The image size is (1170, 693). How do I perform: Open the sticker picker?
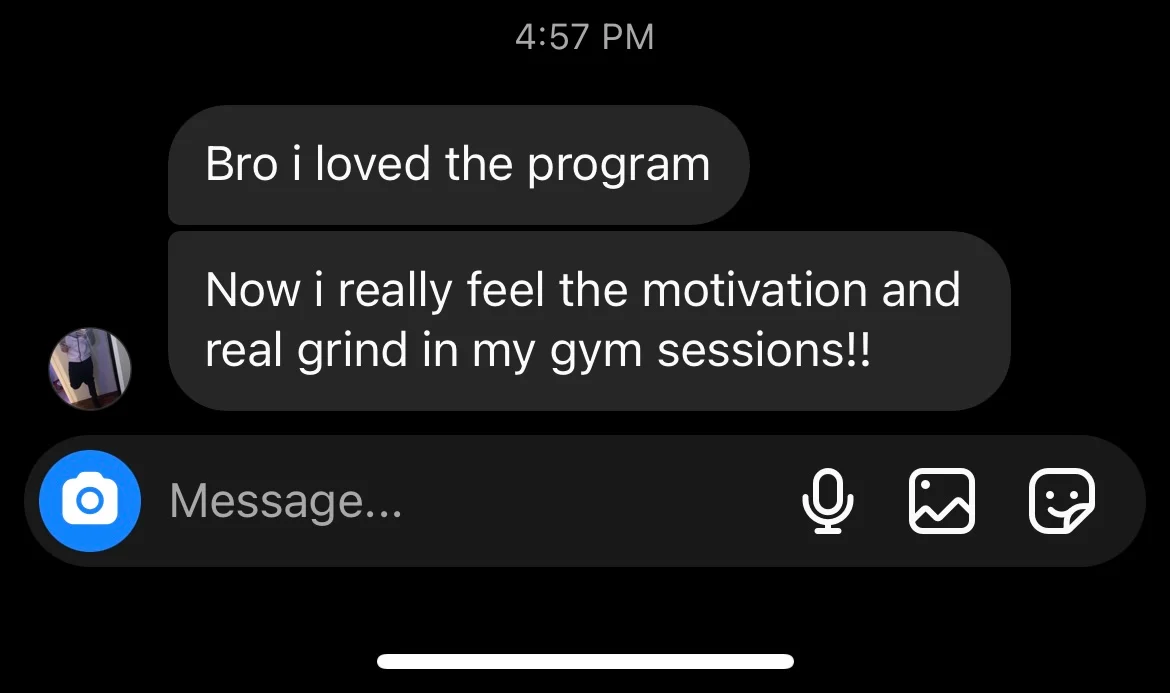1062,500
